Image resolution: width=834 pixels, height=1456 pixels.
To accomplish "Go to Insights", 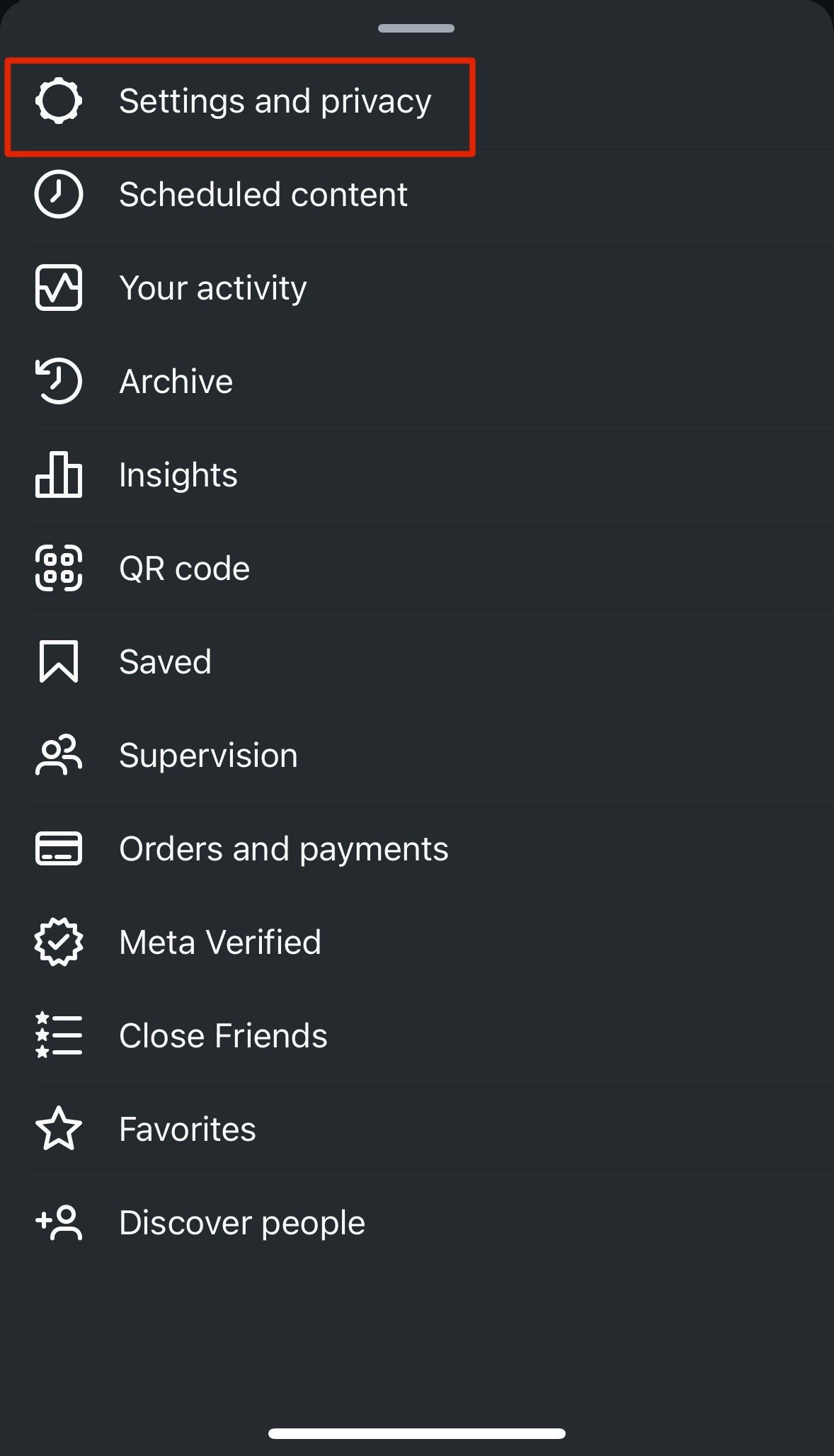I will pos(417,474).
